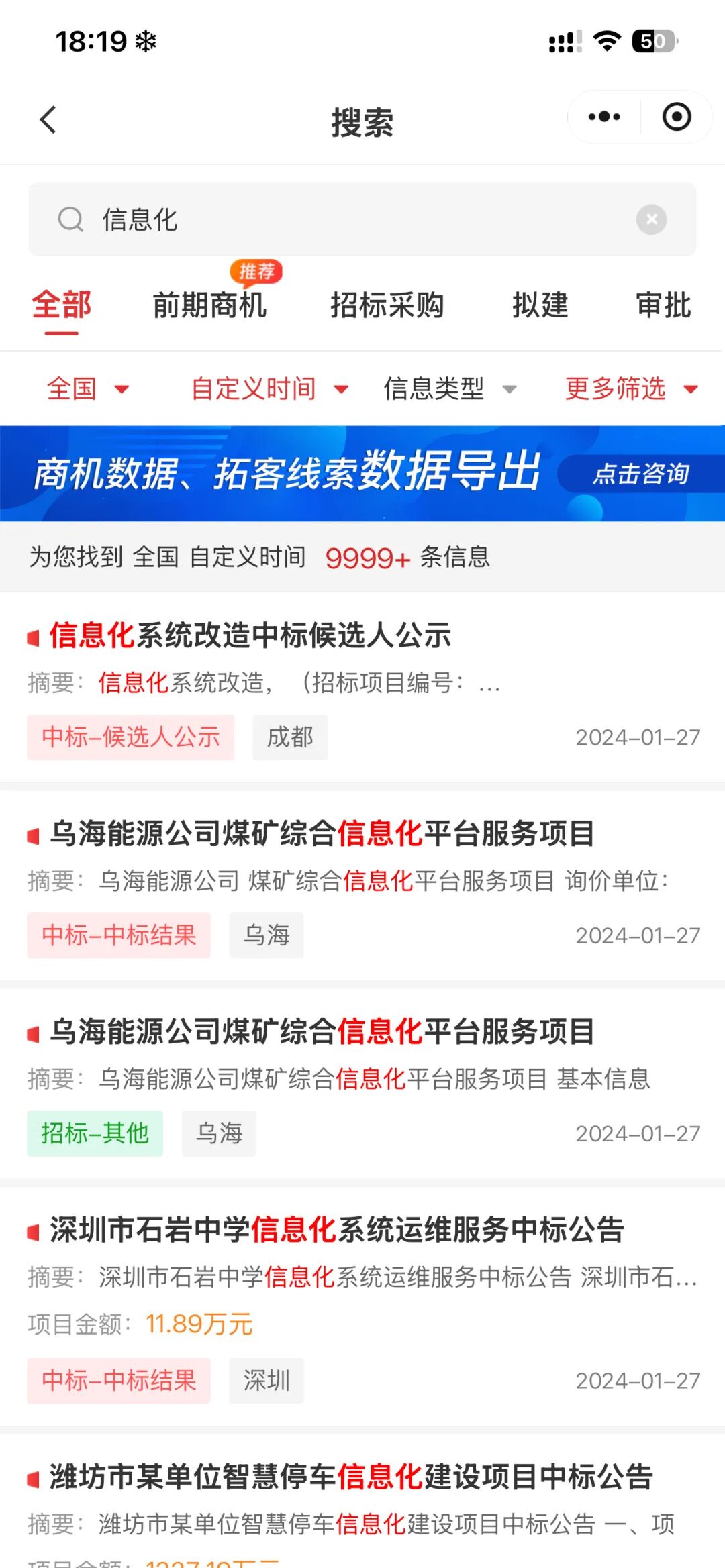Select the 拟建 tab
Screen dimensions: 725x1568
(540, 305)
